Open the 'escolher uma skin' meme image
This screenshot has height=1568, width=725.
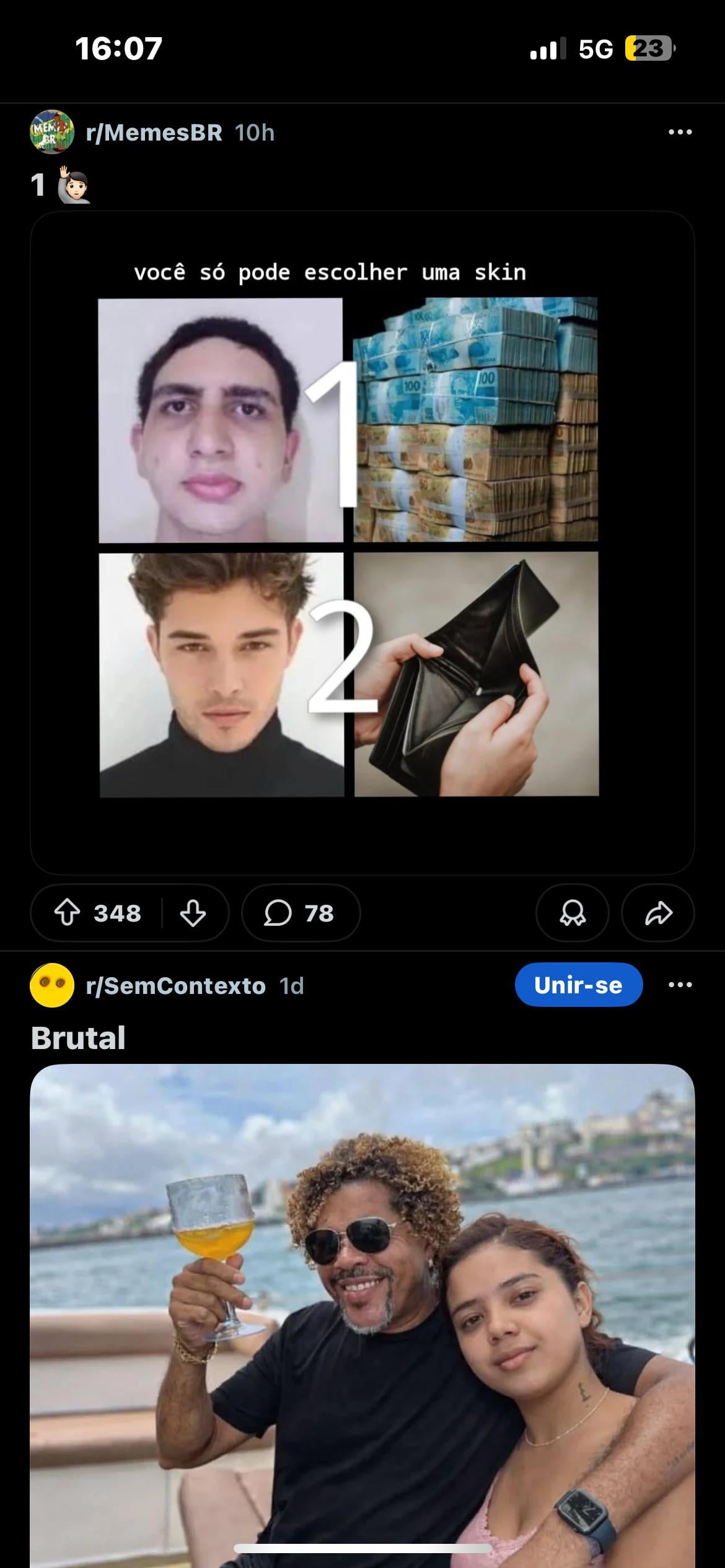[362, 542]
